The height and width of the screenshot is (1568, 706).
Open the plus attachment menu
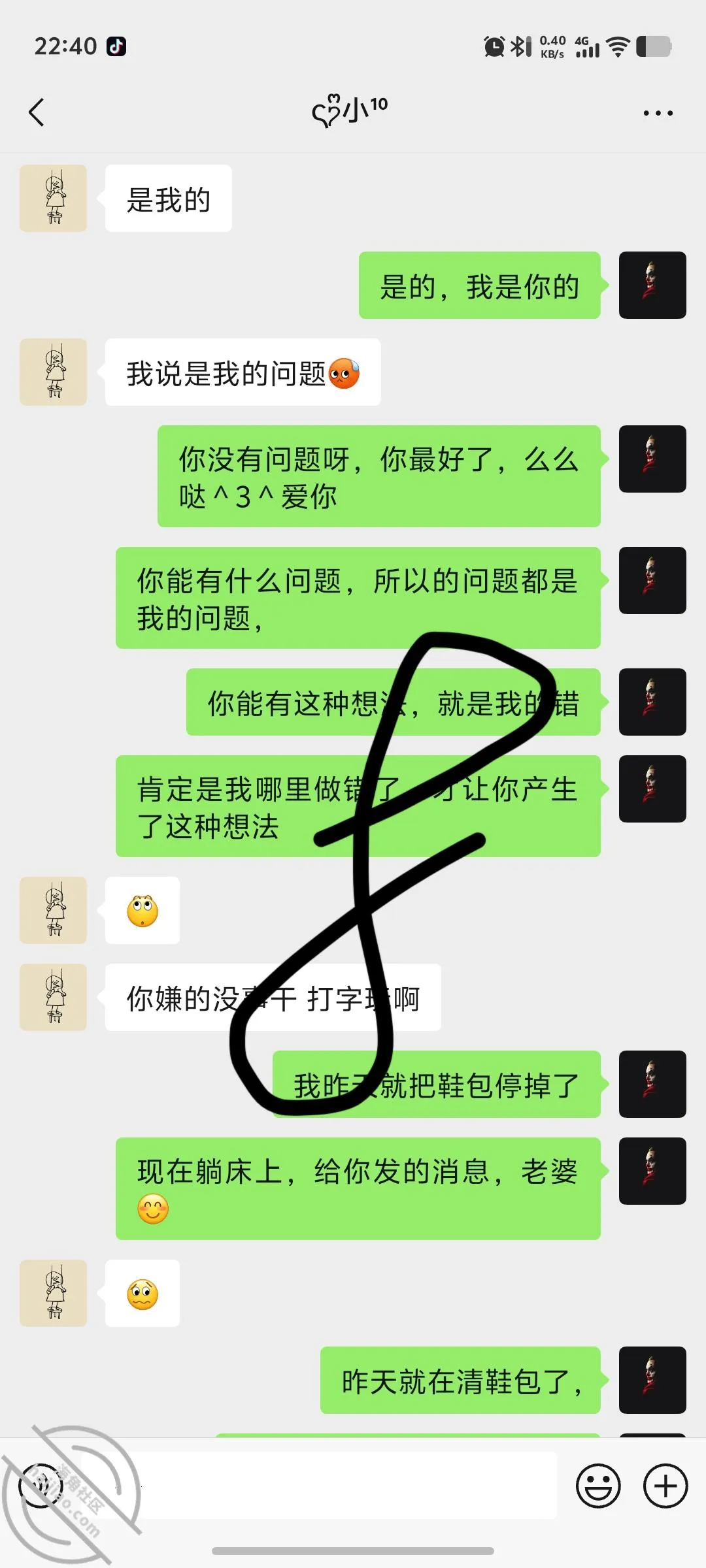[x=665, y=1486]
